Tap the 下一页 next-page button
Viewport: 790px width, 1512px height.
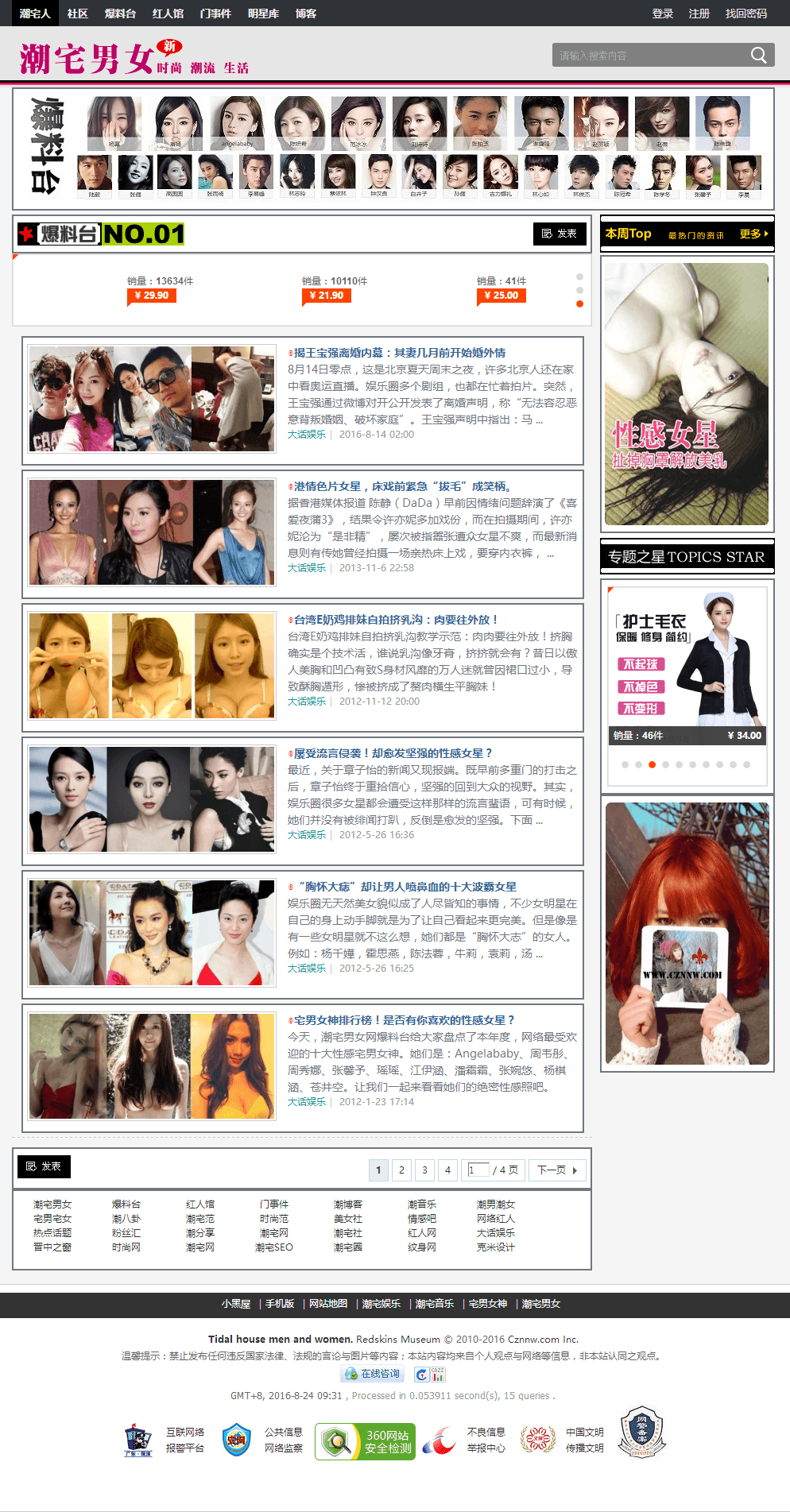pyautogui.click(x=556, y=1170)
